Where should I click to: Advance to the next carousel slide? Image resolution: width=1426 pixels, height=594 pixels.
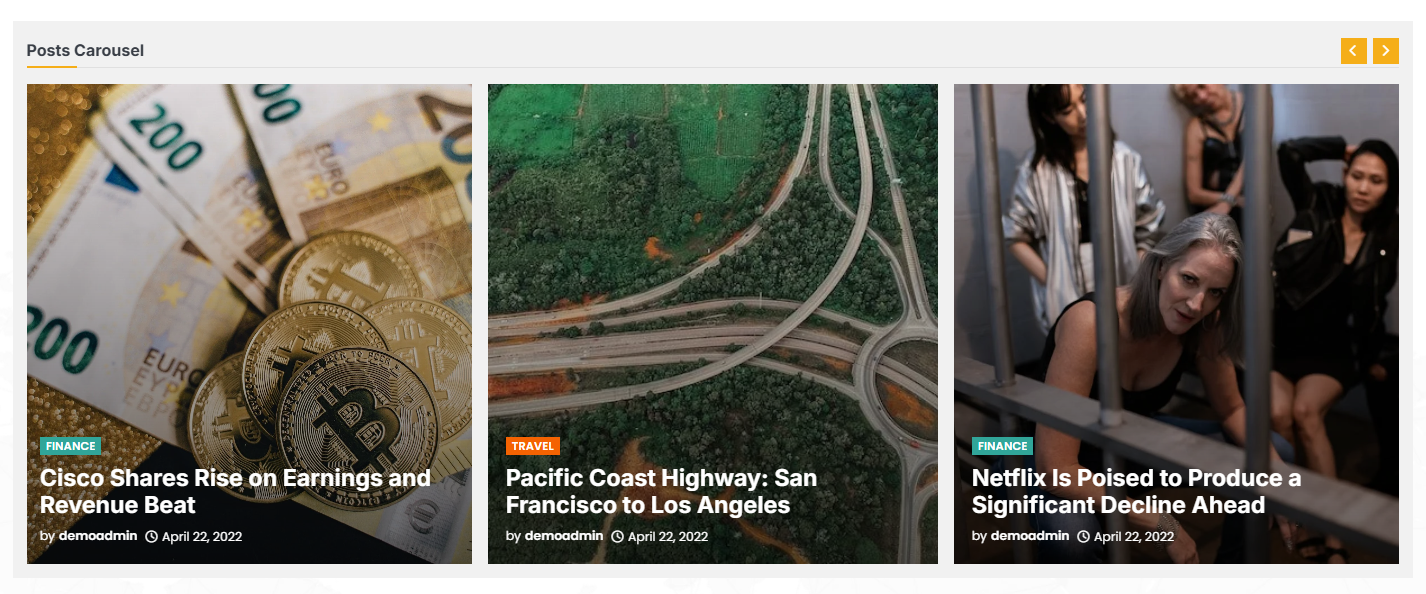tap(1385, 50)
